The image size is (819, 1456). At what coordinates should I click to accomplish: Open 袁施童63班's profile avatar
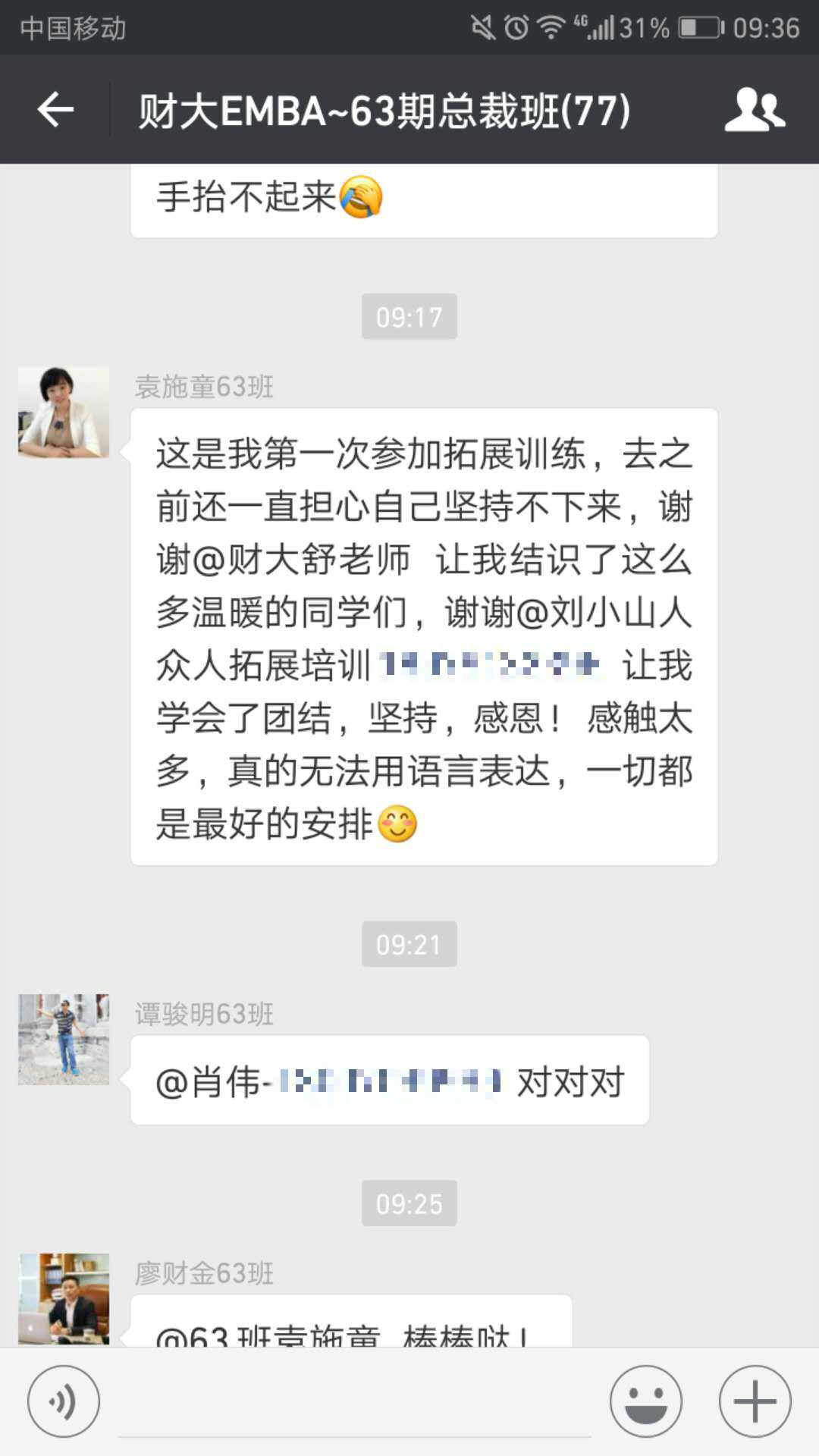[x=64, y=413]
